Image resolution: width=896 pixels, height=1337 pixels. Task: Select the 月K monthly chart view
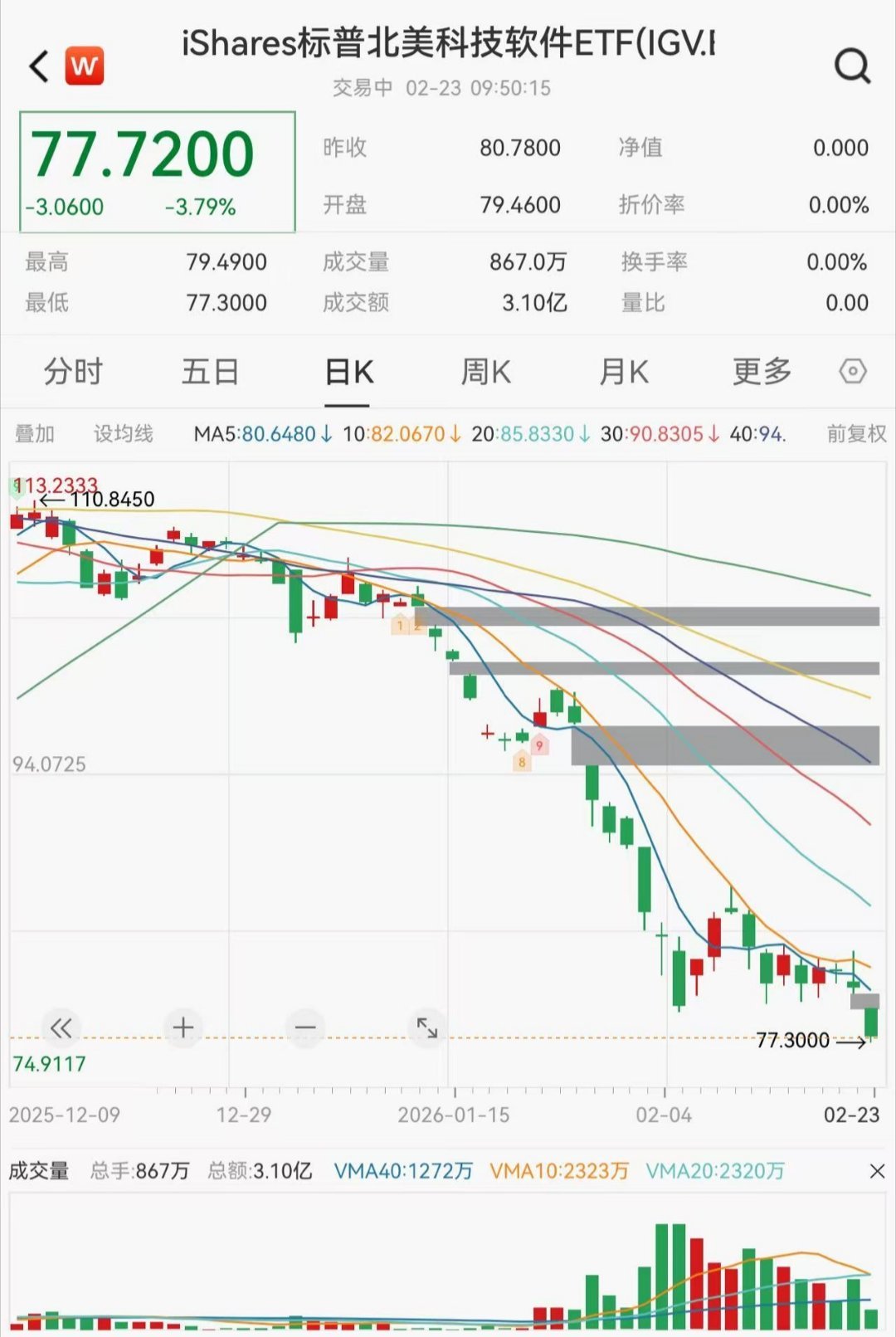click(624, 373)
